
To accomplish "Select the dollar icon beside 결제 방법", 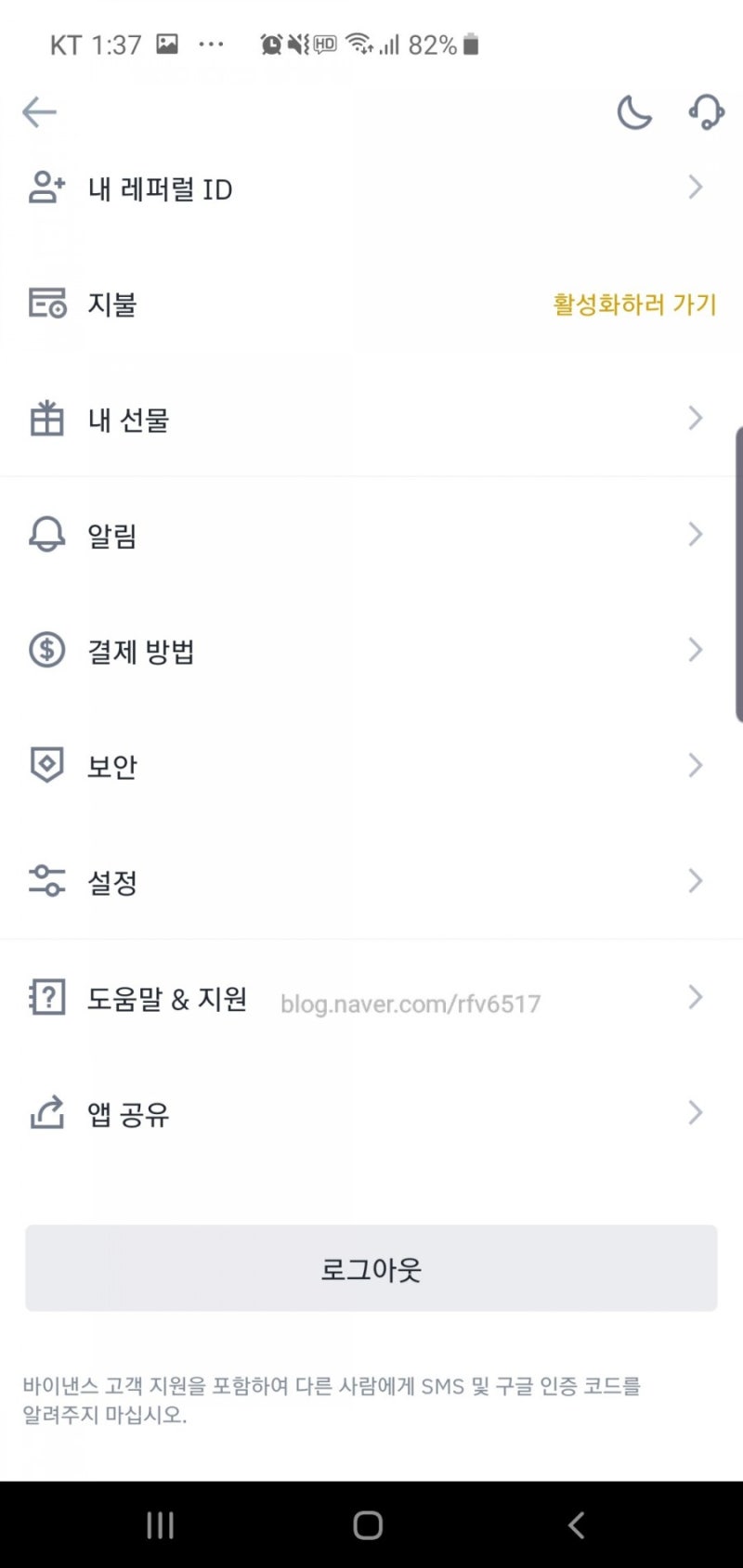I will pyautogui.click(x=46, y=650).
